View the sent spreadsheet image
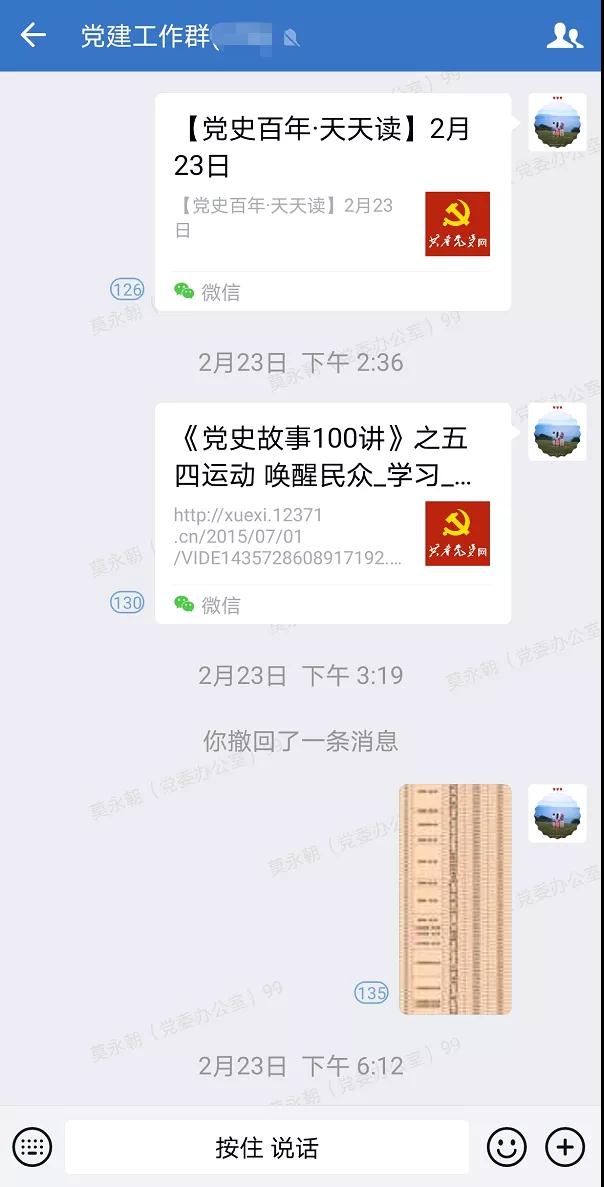The height and width of the screenshot is (1187, 604). tap(455, 898)
